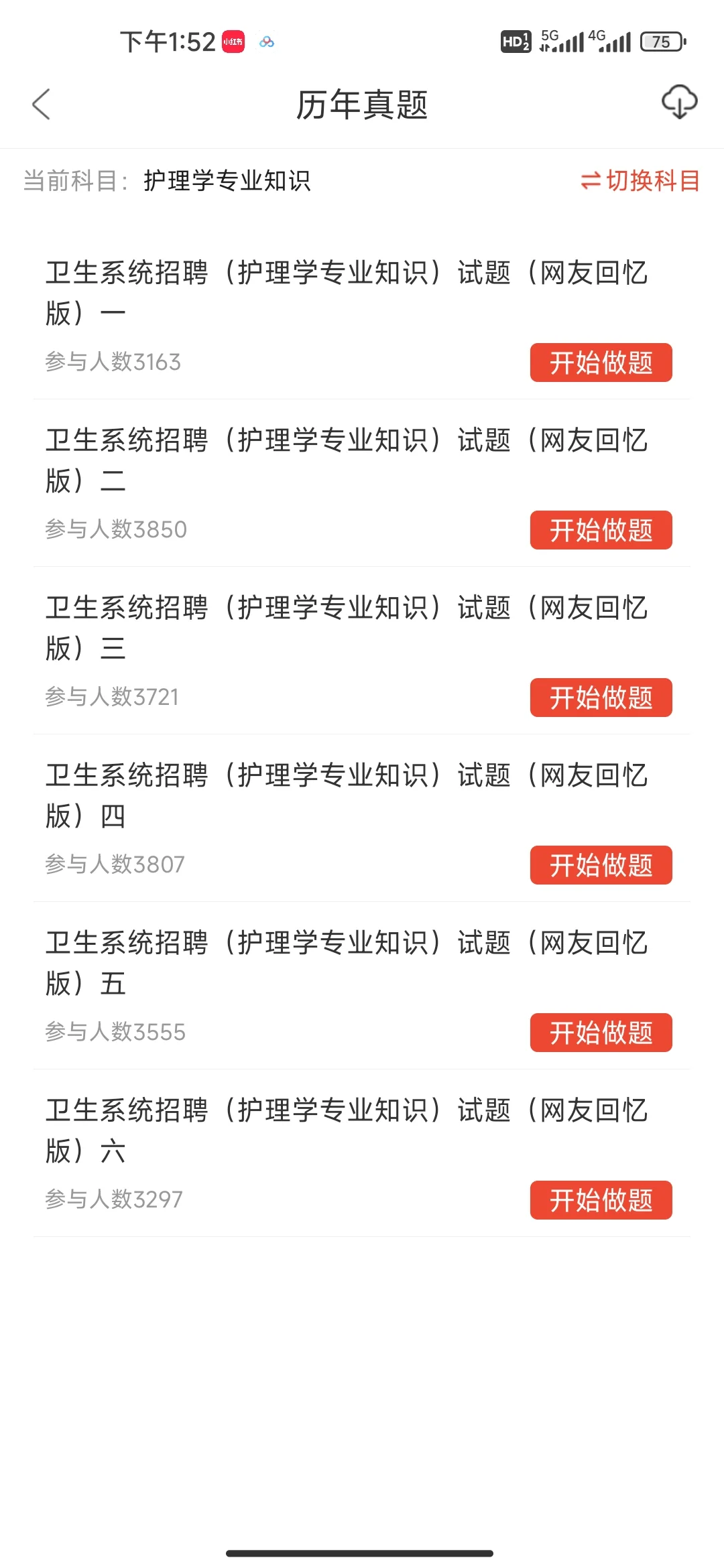The width and height of the screenshot is (724, 1568).
Task: Tap 切换科目 to switch subject
Action: click(x=640, y=181)
